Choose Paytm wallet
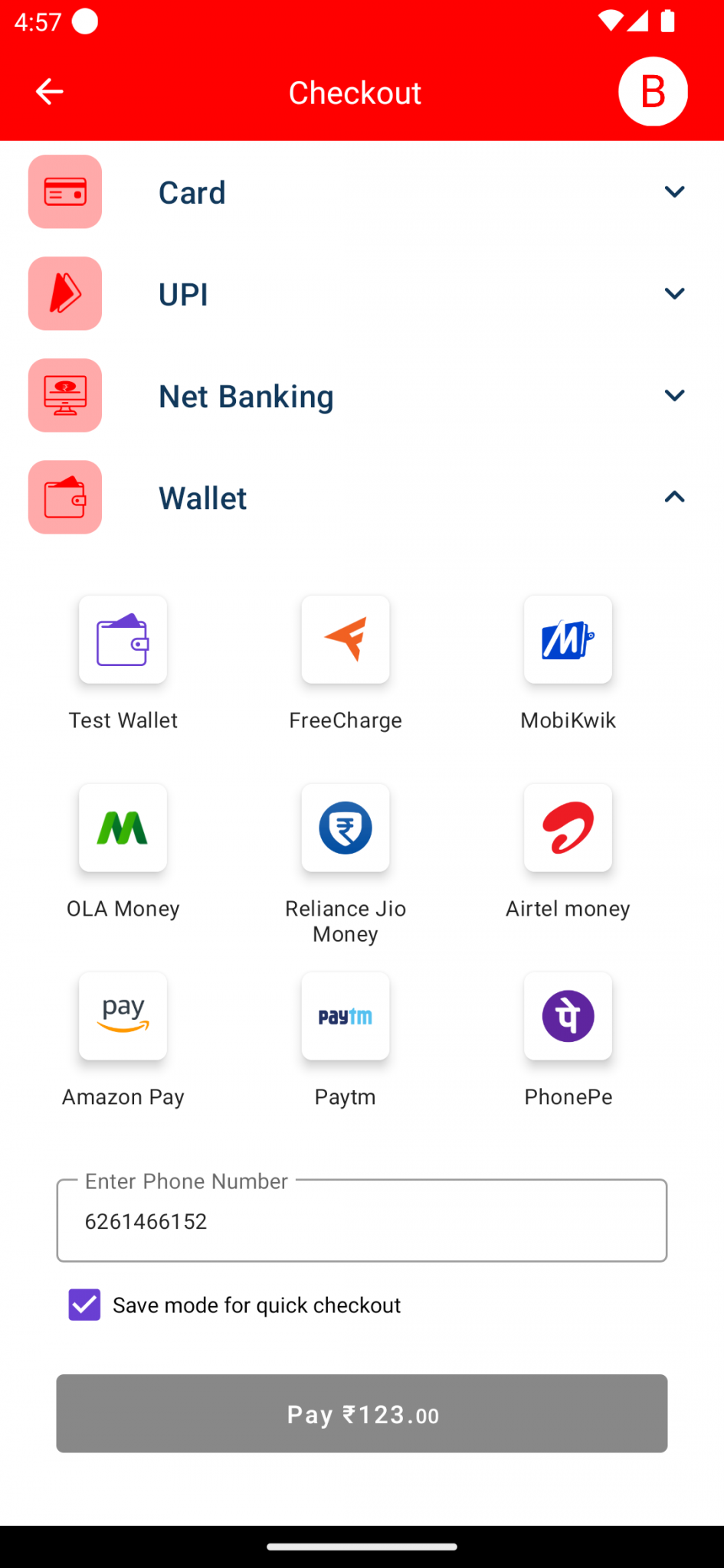 tap(346, 1040)
